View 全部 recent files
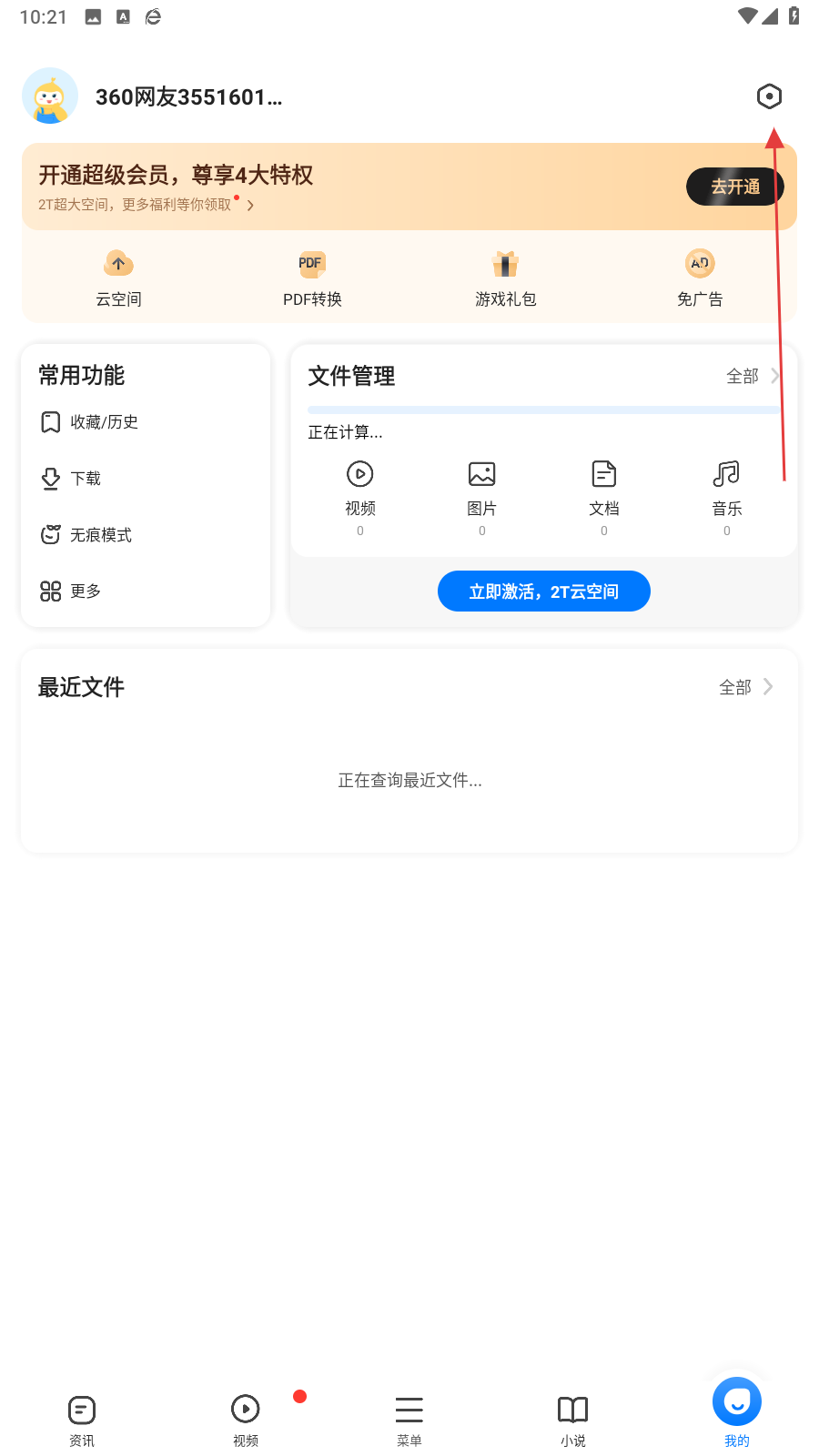Image resolution: width=819 pixels, height=1456 pixels. point(744,687)
